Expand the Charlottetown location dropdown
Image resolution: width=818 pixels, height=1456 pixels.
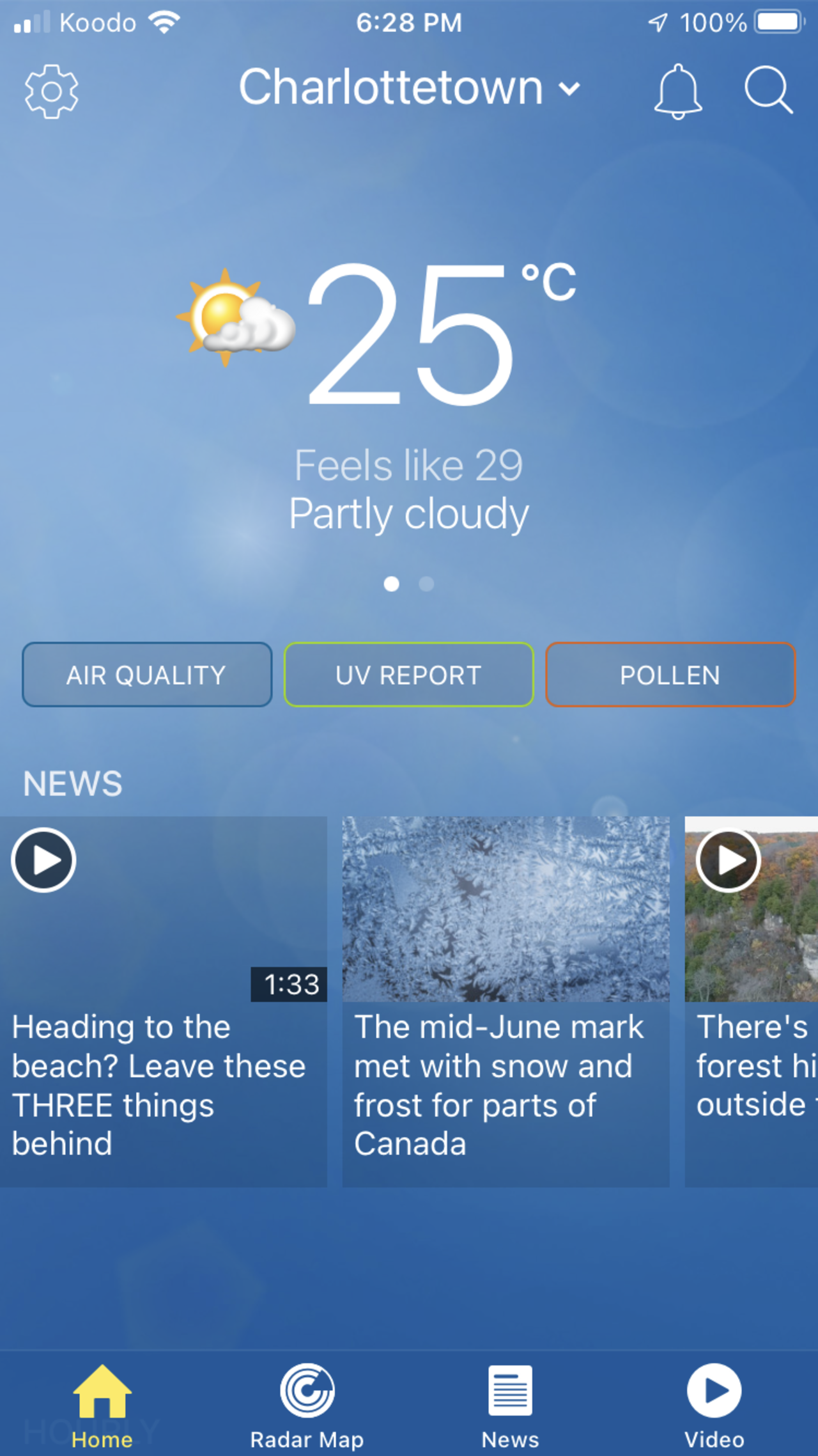tap(409, 88)
